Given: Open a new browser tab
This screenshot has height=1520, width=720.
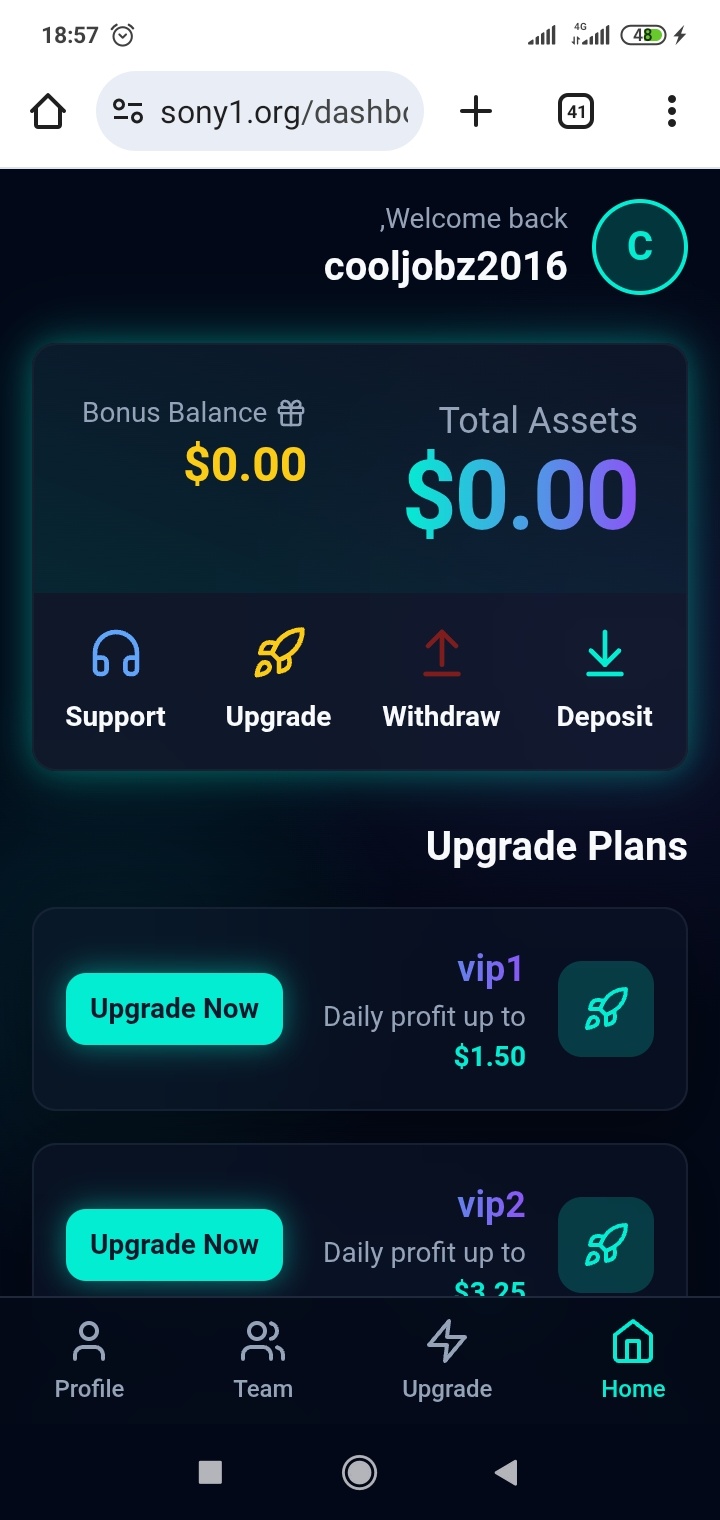Looking at the screenshot, I should click(476, 111).
